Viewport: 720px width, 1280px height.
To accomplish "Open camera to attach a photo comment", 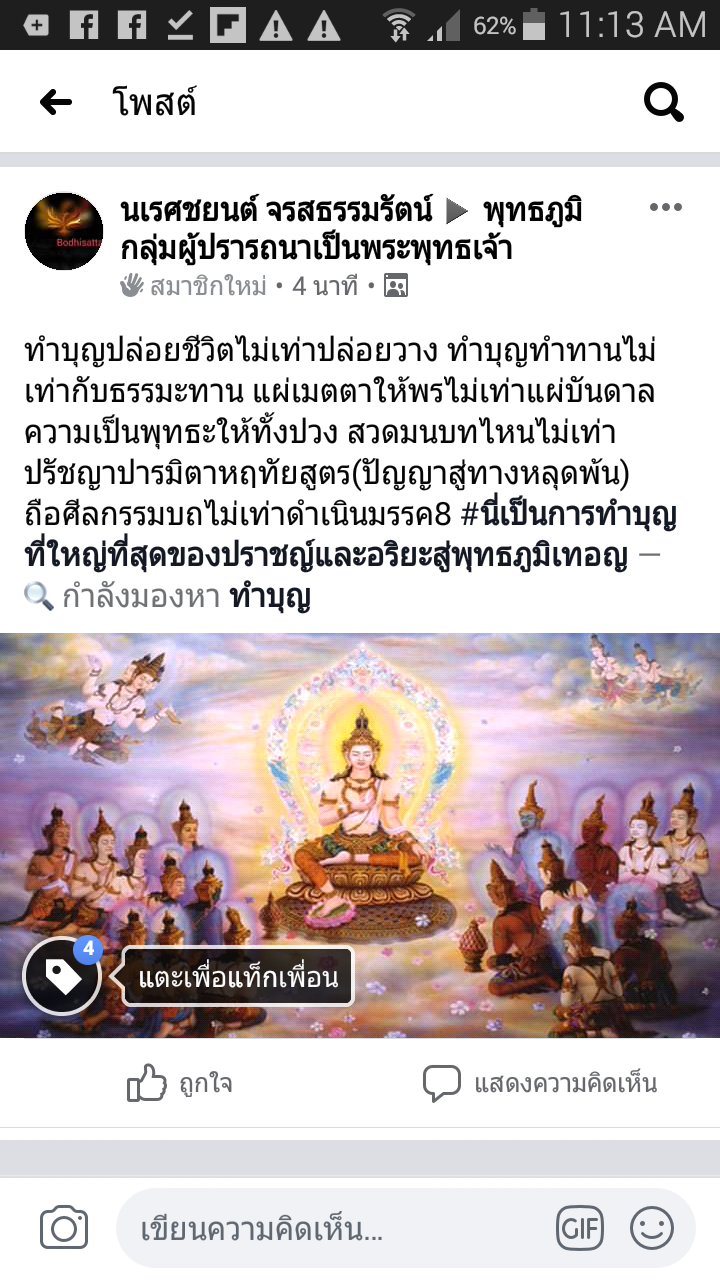I will point(64,1229).
